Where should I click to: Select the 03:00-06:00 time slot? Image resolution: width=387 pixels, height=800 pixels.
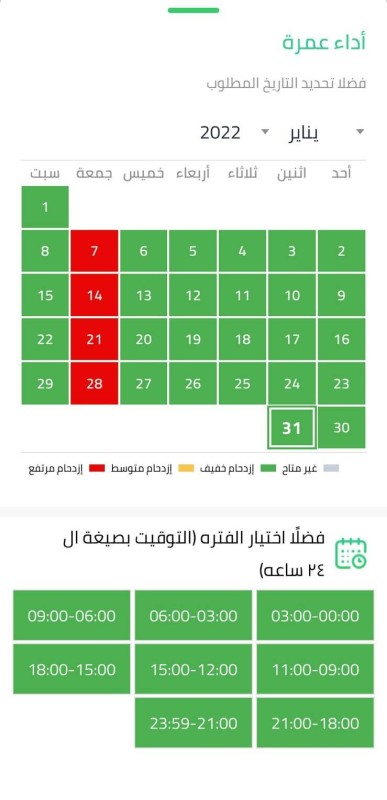click(x=193, y=616)
